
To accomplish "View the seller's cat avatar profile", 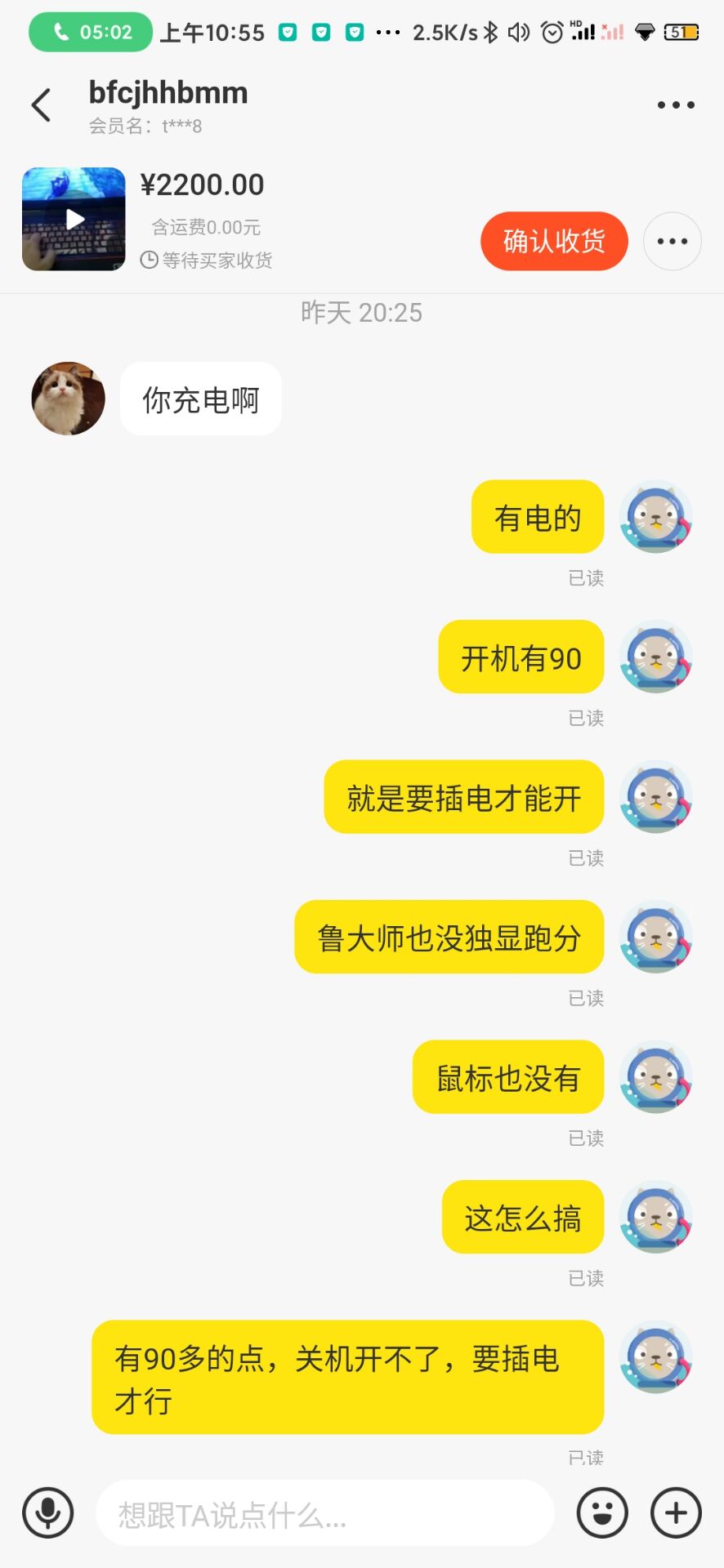I will (68, 399).
